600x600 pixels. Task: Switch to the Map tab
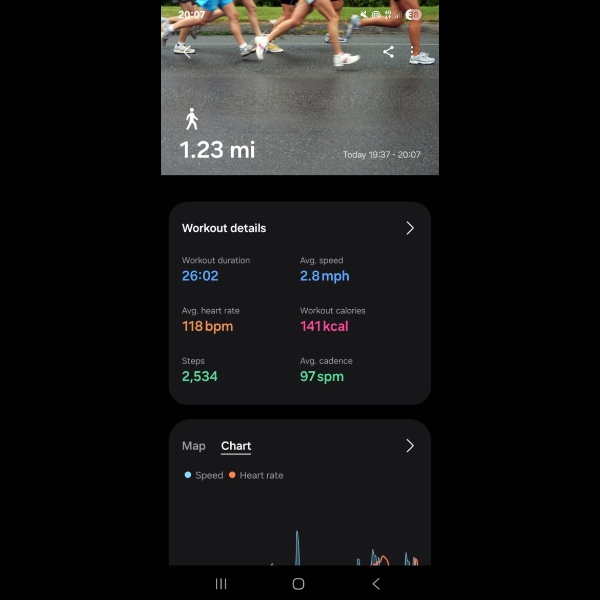click(193, 446)
